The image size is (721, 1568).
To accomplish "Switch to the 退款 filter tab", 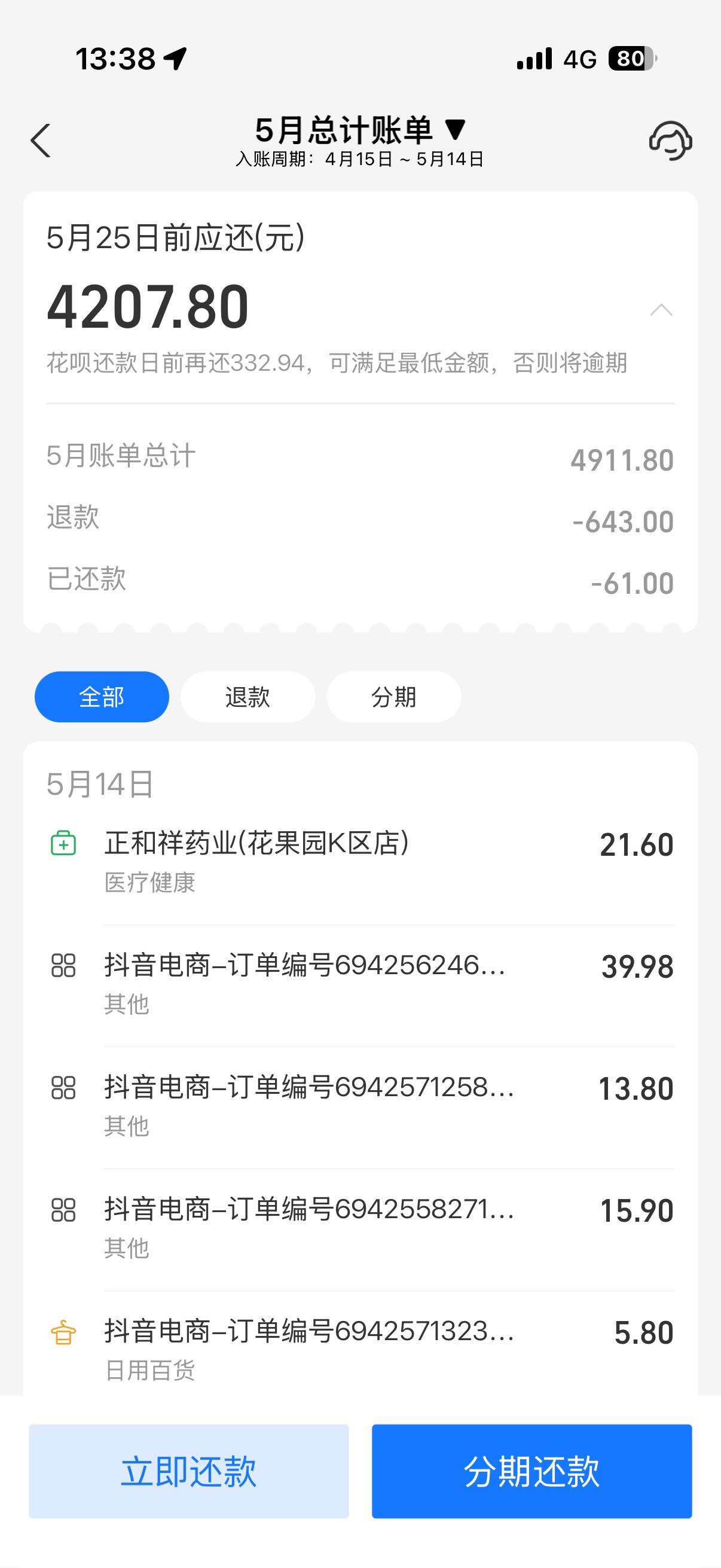I will tap(248, 696).
